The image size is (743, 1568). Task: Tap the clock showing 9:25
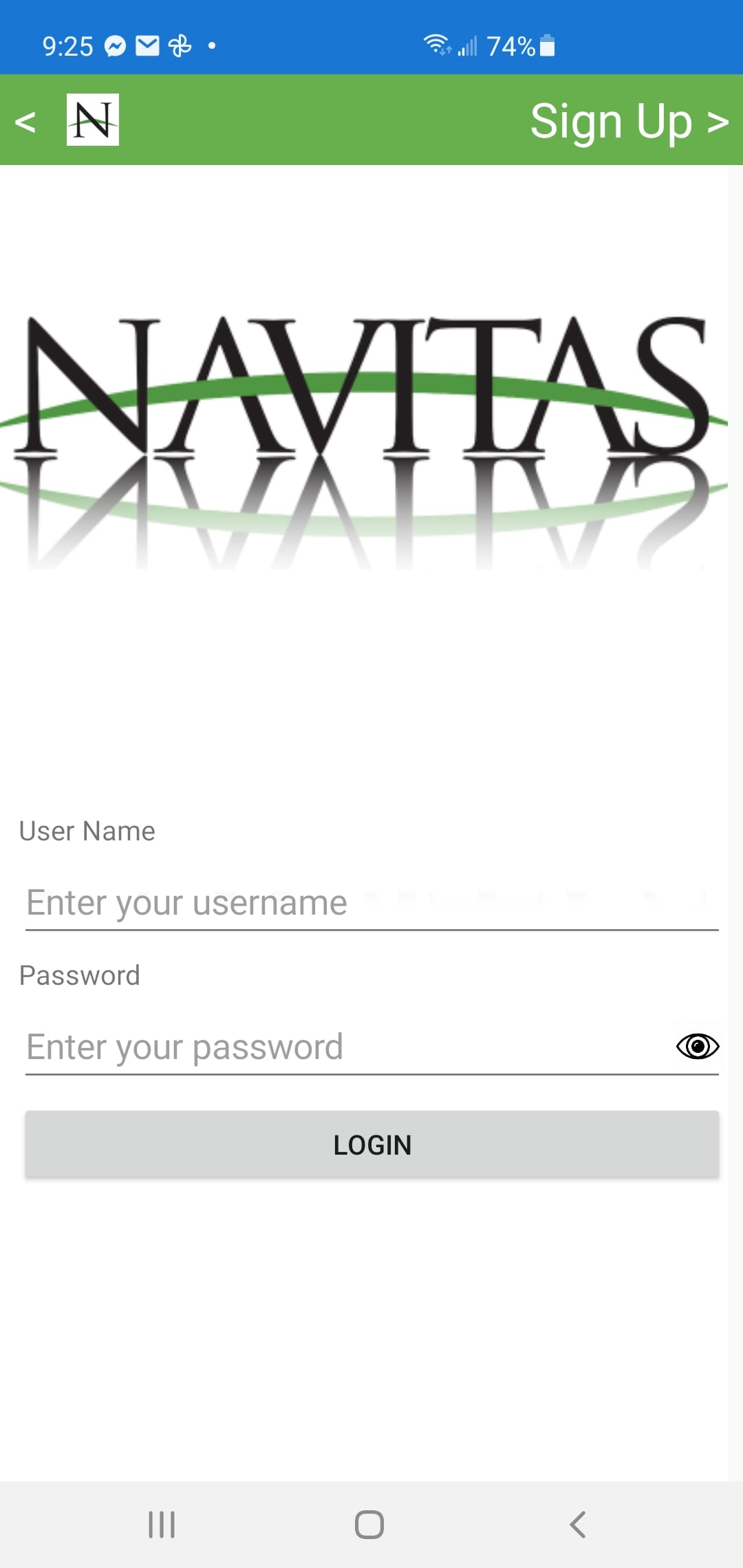point(67,45)
